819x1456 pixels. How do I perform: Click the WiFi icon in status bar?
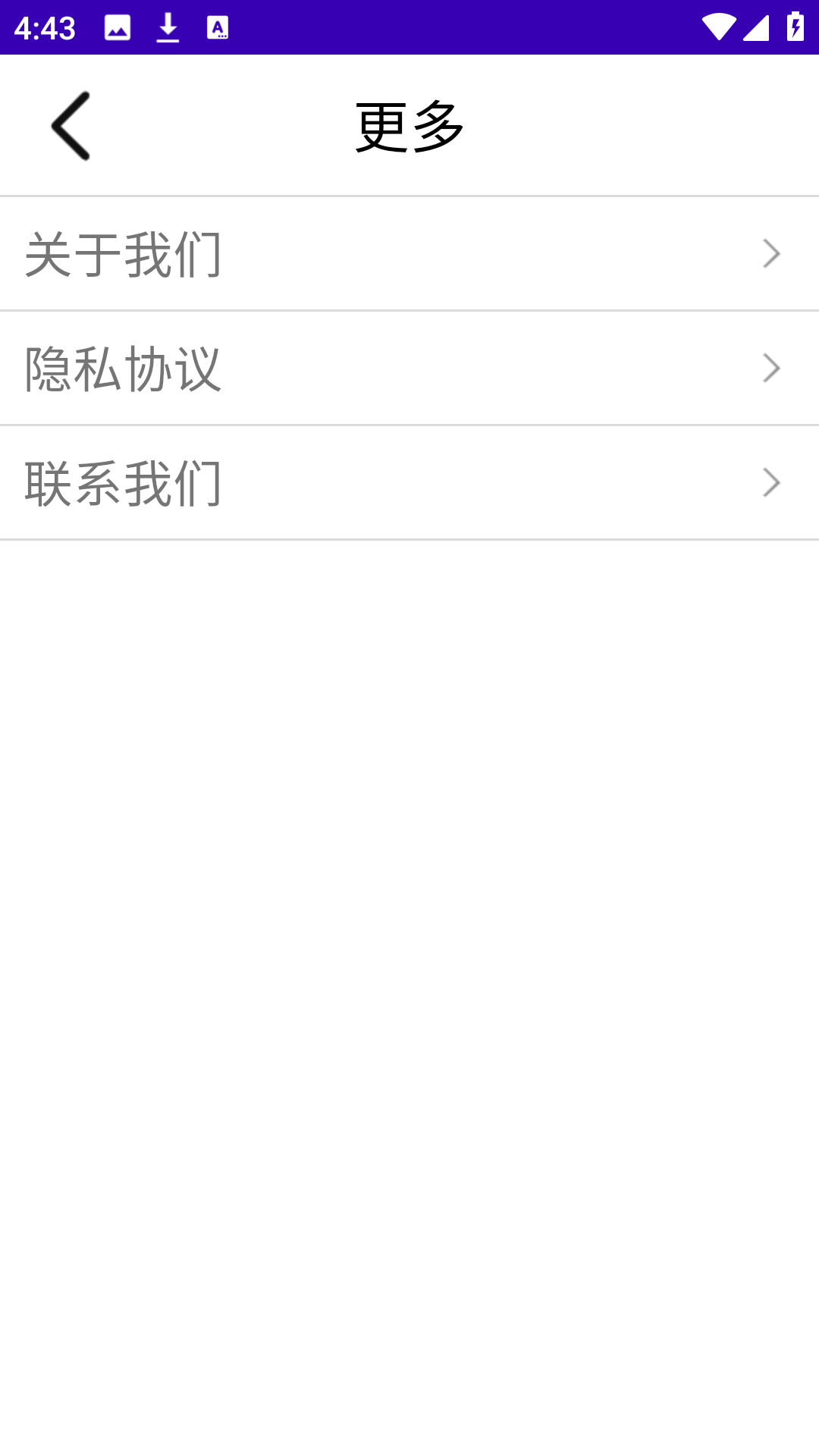click(719, 27)
